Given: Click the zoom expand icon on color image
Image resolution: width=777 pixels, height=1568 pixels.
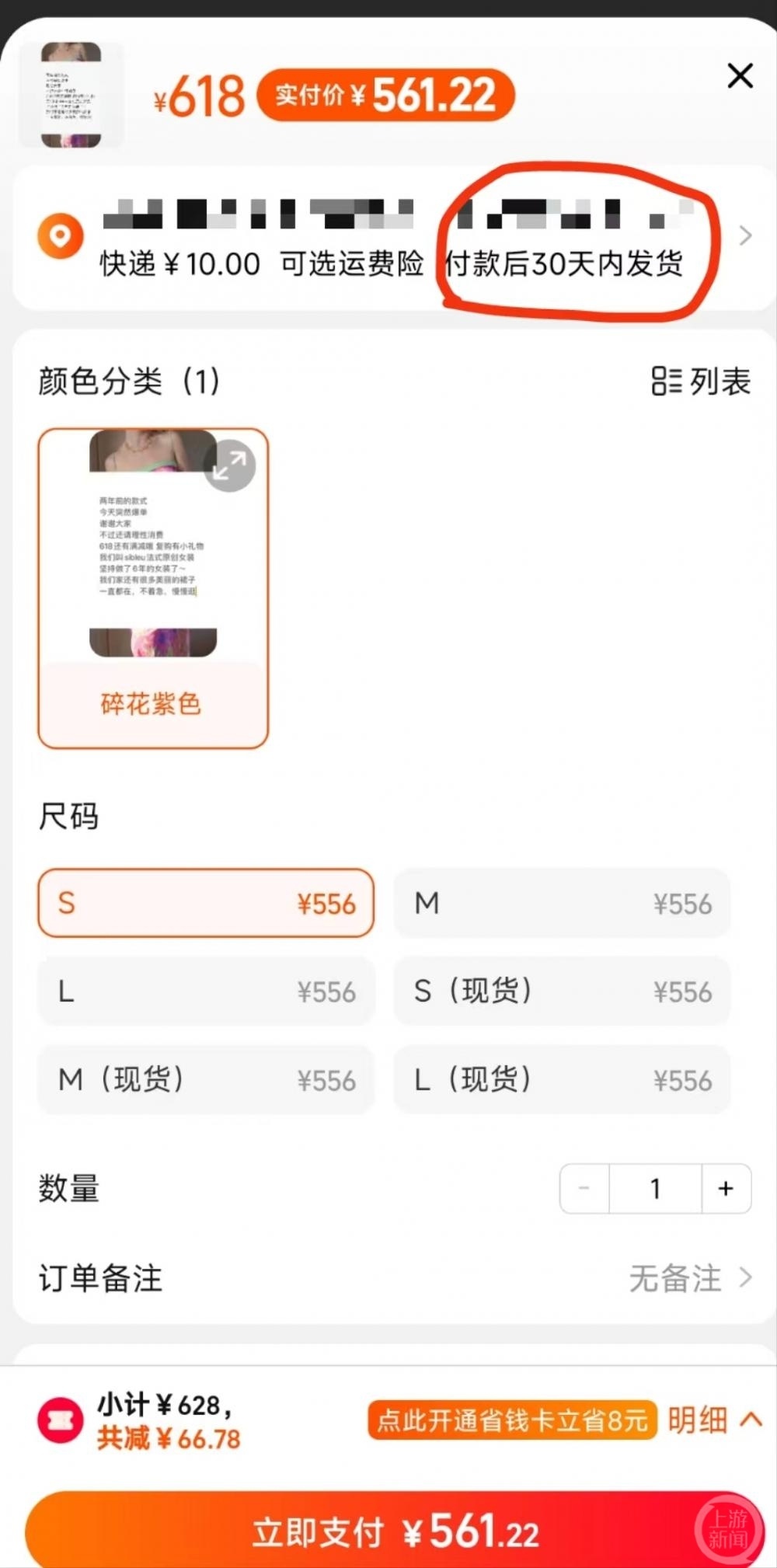Looking at the screenshot, I should point(228,465).
